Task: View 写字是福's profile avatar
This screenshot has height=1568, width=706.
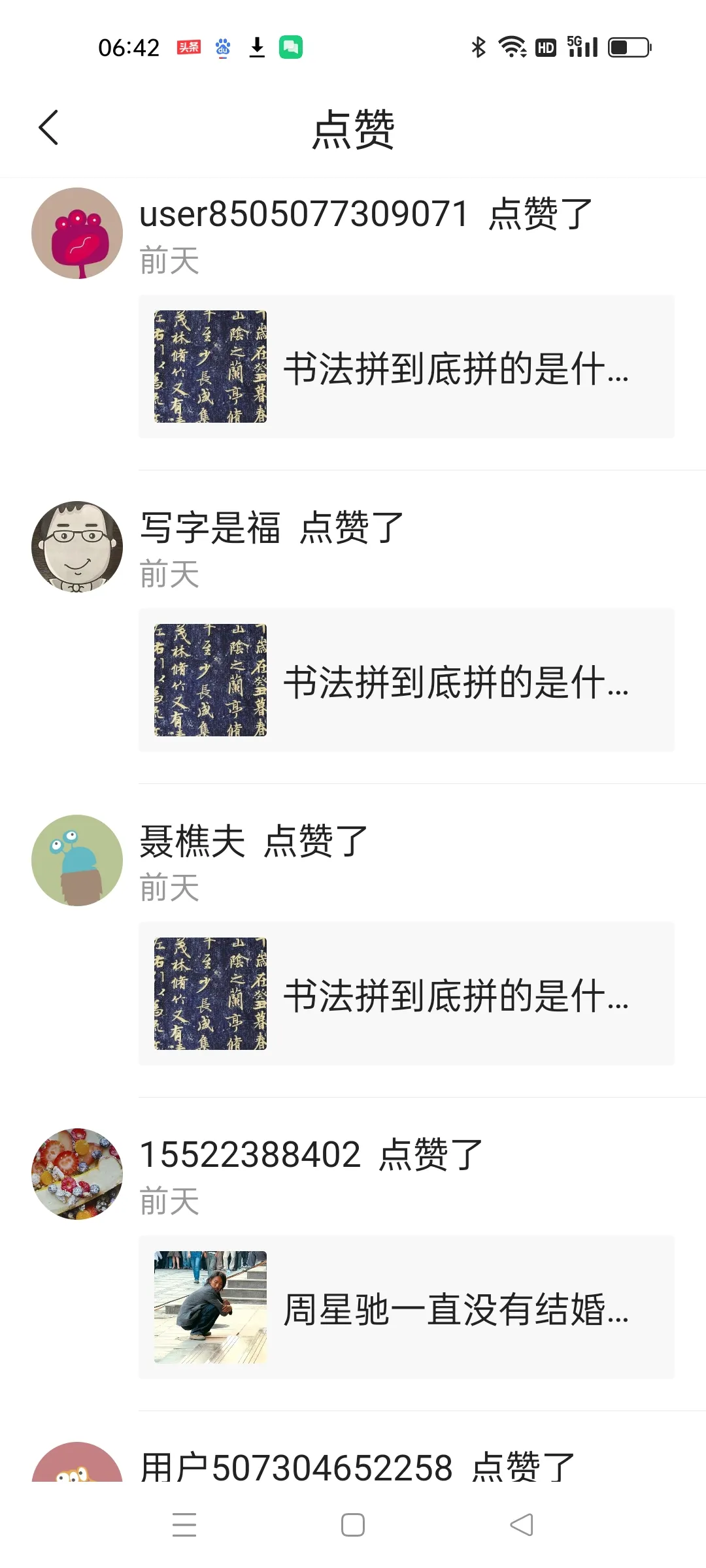Action: pos(77,547)
